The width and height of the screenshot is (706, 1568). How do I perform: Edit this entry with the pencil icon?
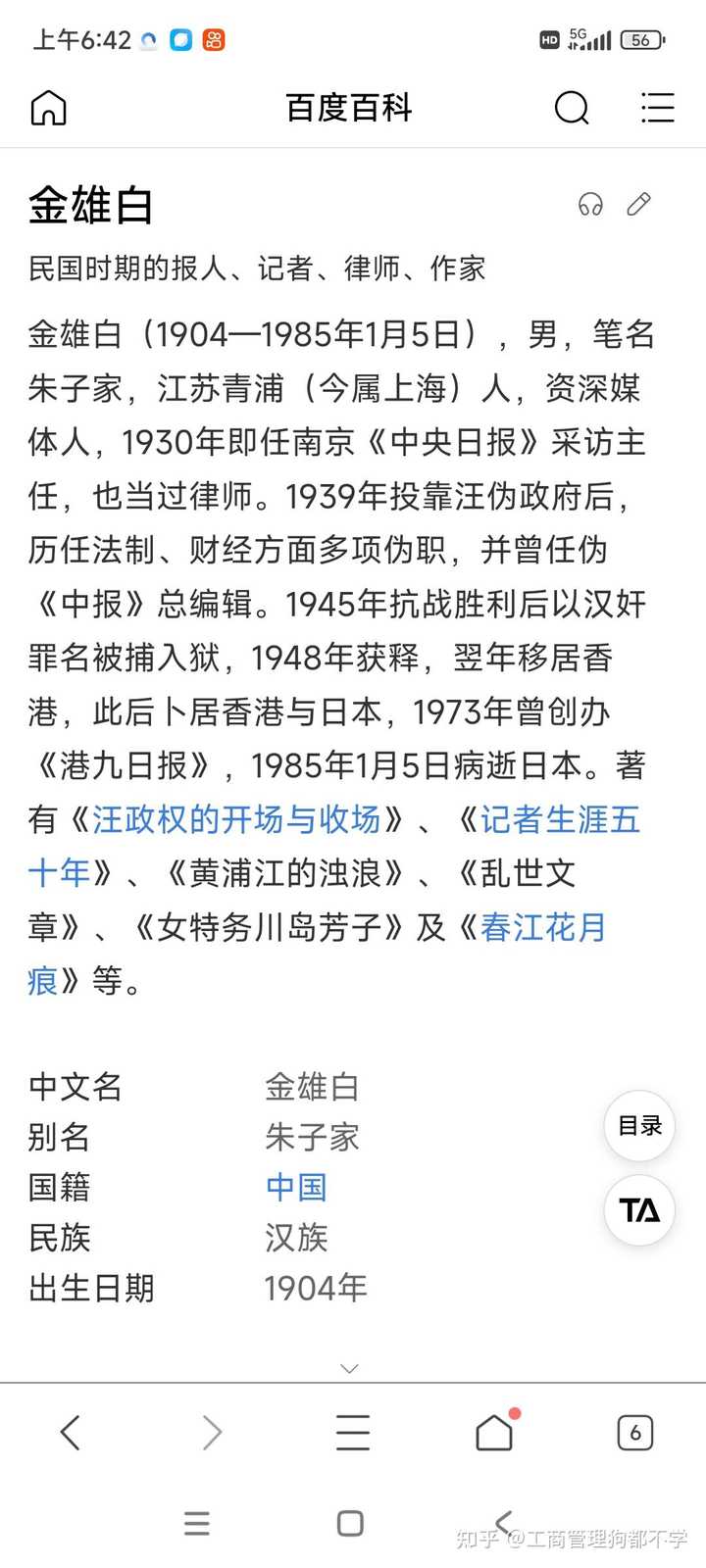click(639, 204)
